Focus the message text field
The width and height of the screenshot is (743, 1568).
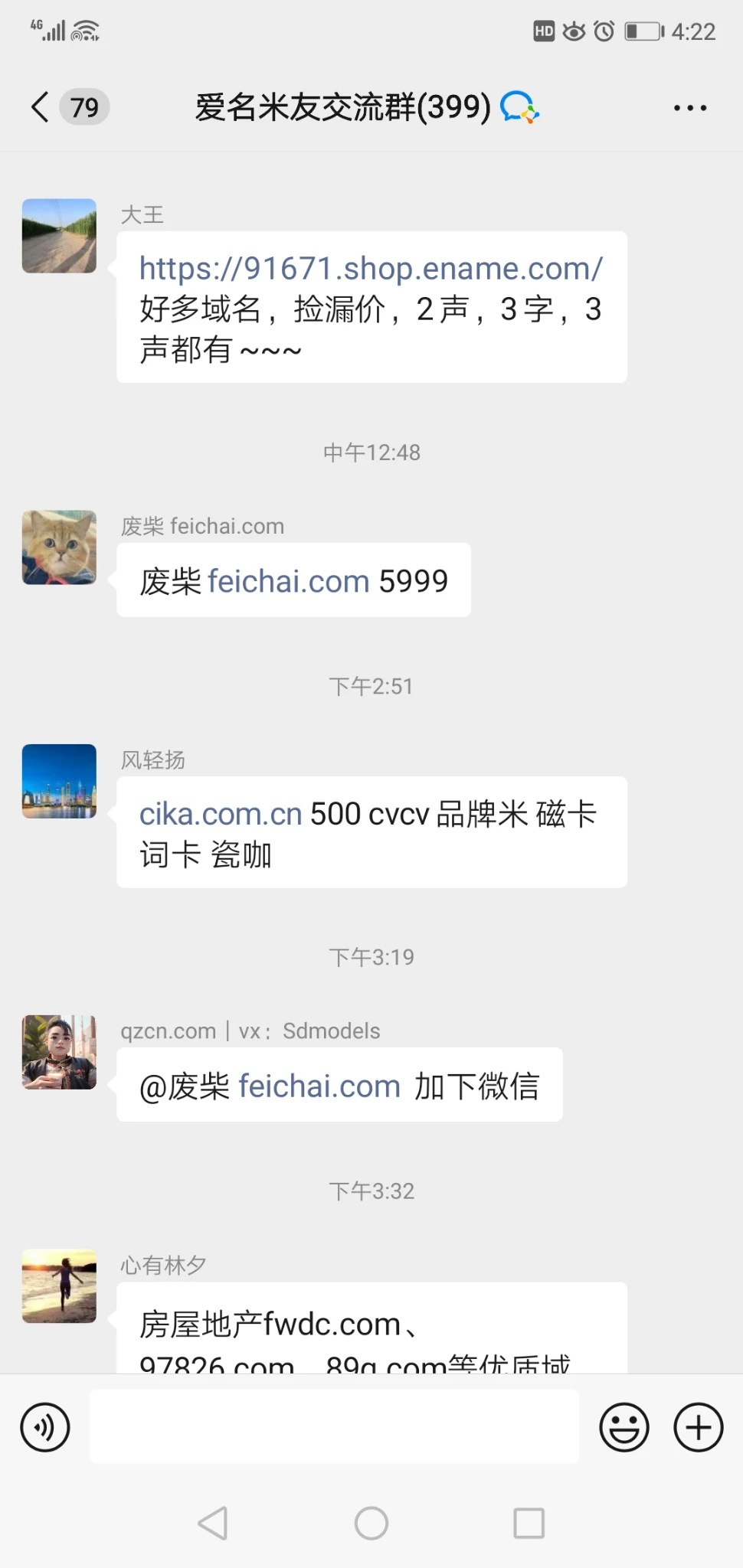point(334,1427)
